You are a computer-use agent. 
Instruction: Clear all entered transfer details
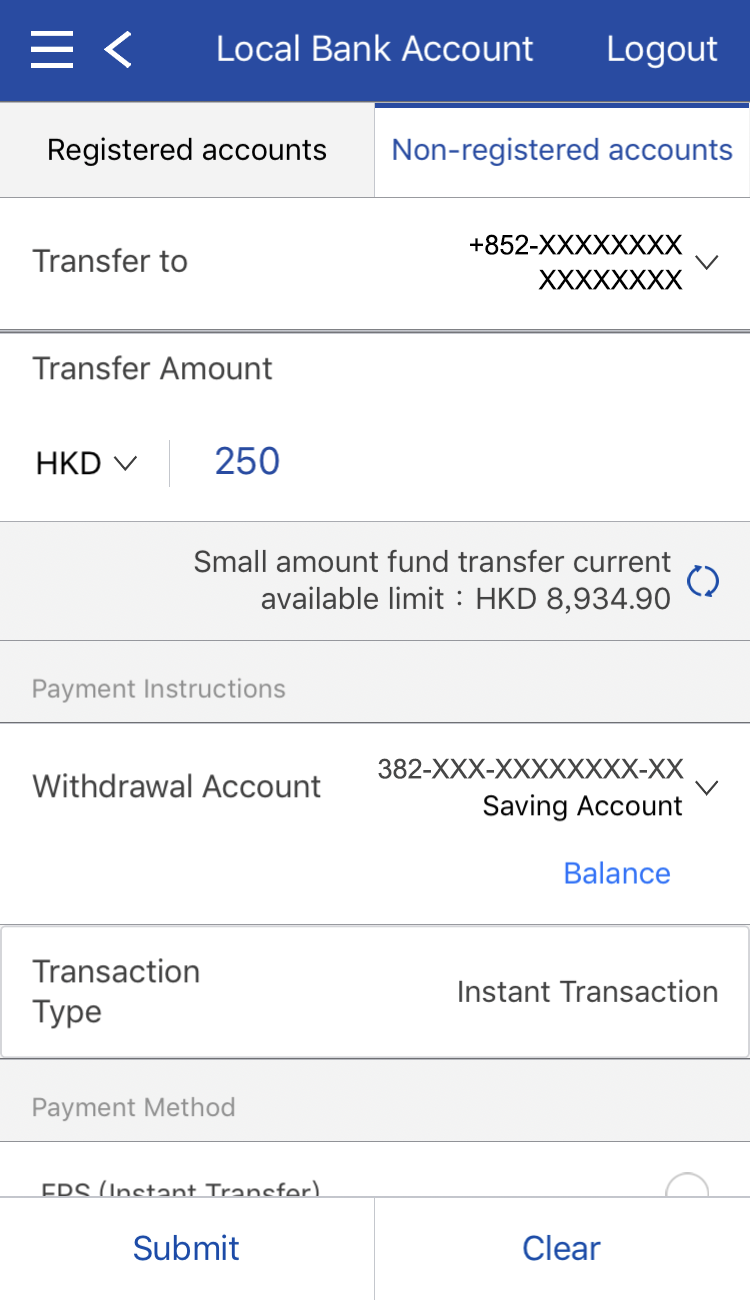click(561, 1248)
